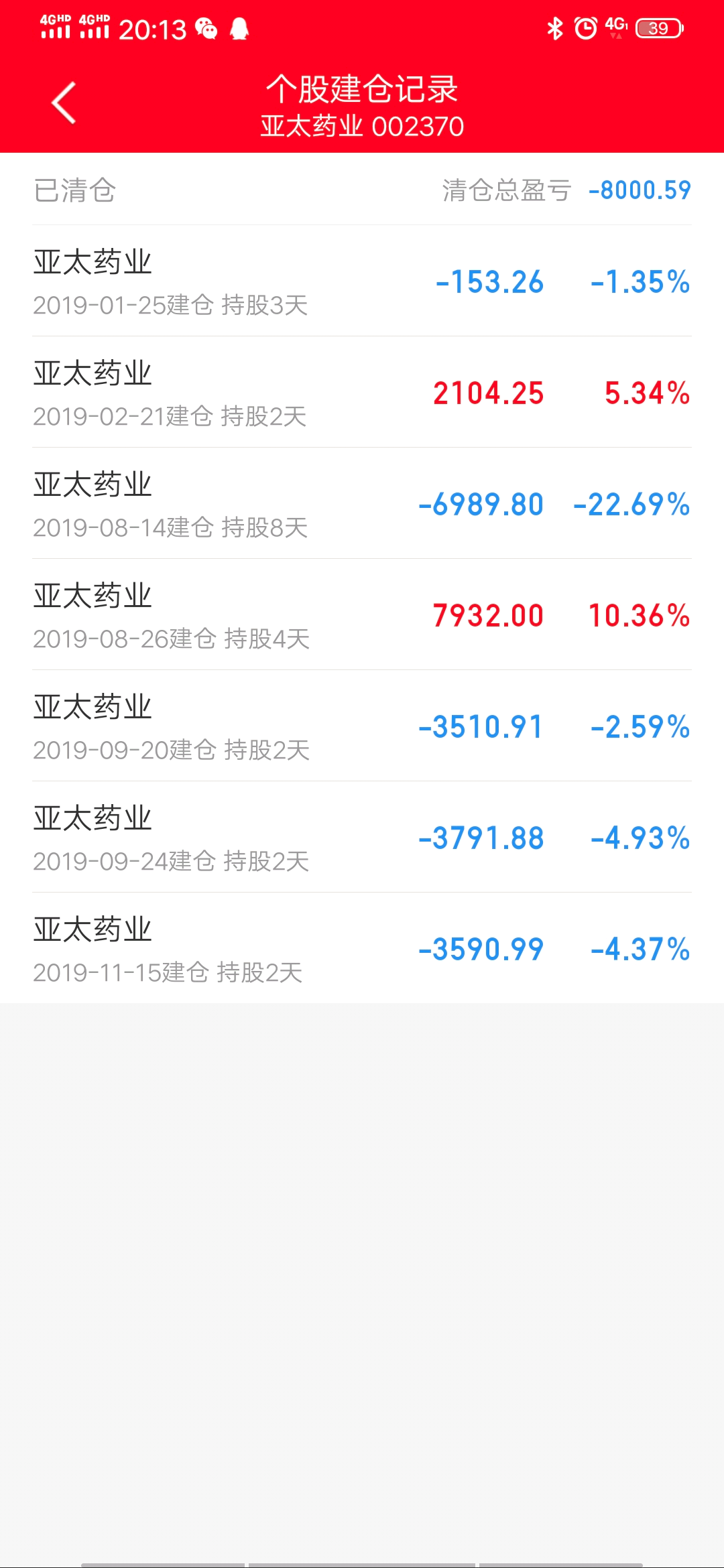Image resolution: width=724 pixels, height=1568 pixels.
Task: Tap the 已清仓 section header
Action: pos(74,191)
